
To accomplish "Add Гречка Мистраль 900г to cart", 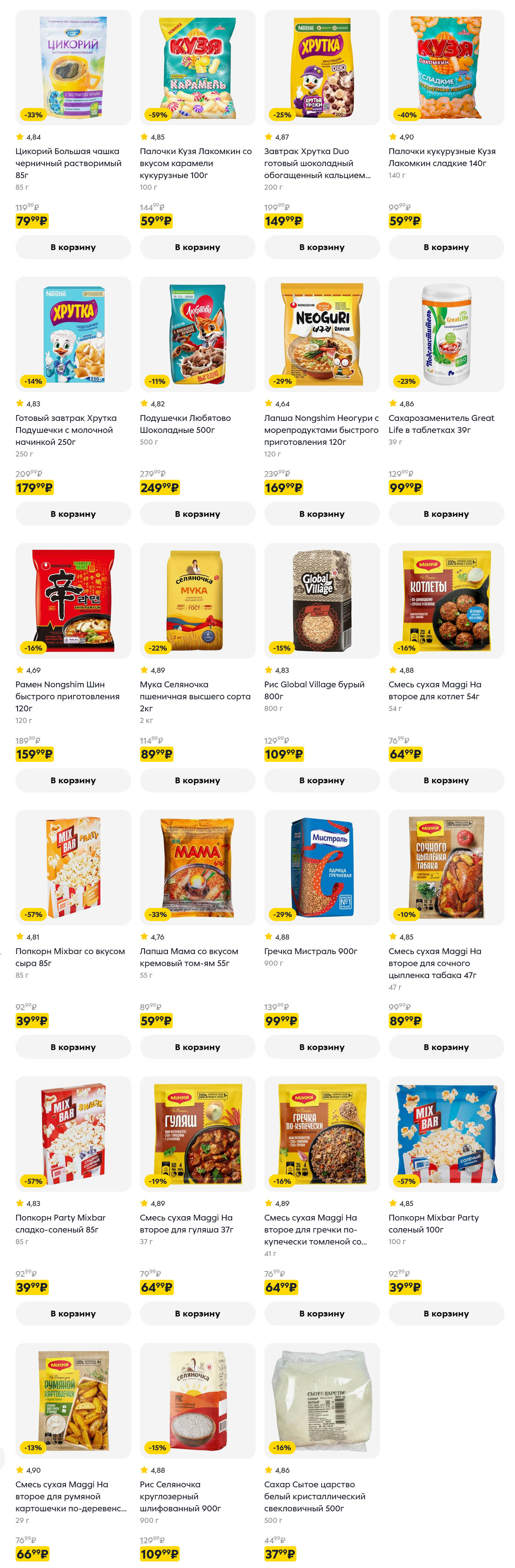I will point(322,1047).
